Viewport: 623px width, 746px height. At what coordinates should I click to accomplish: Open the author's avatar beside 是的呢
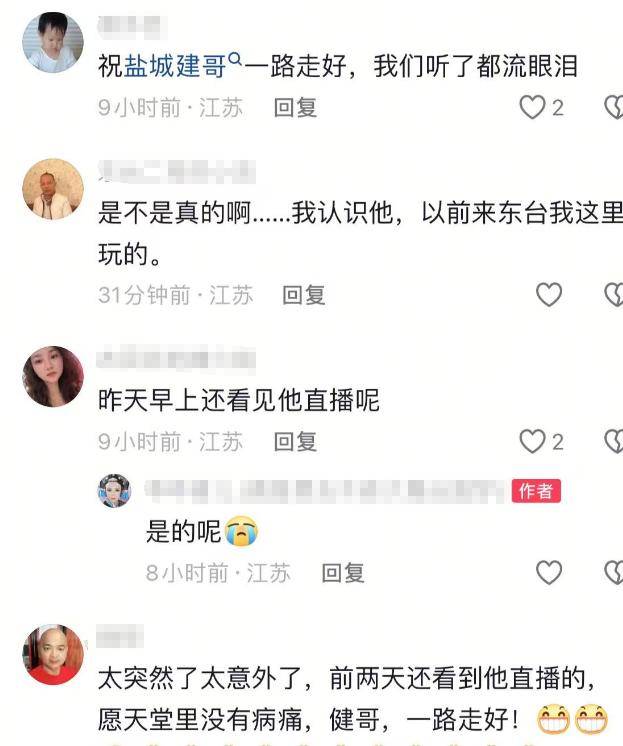coord(114,491)
